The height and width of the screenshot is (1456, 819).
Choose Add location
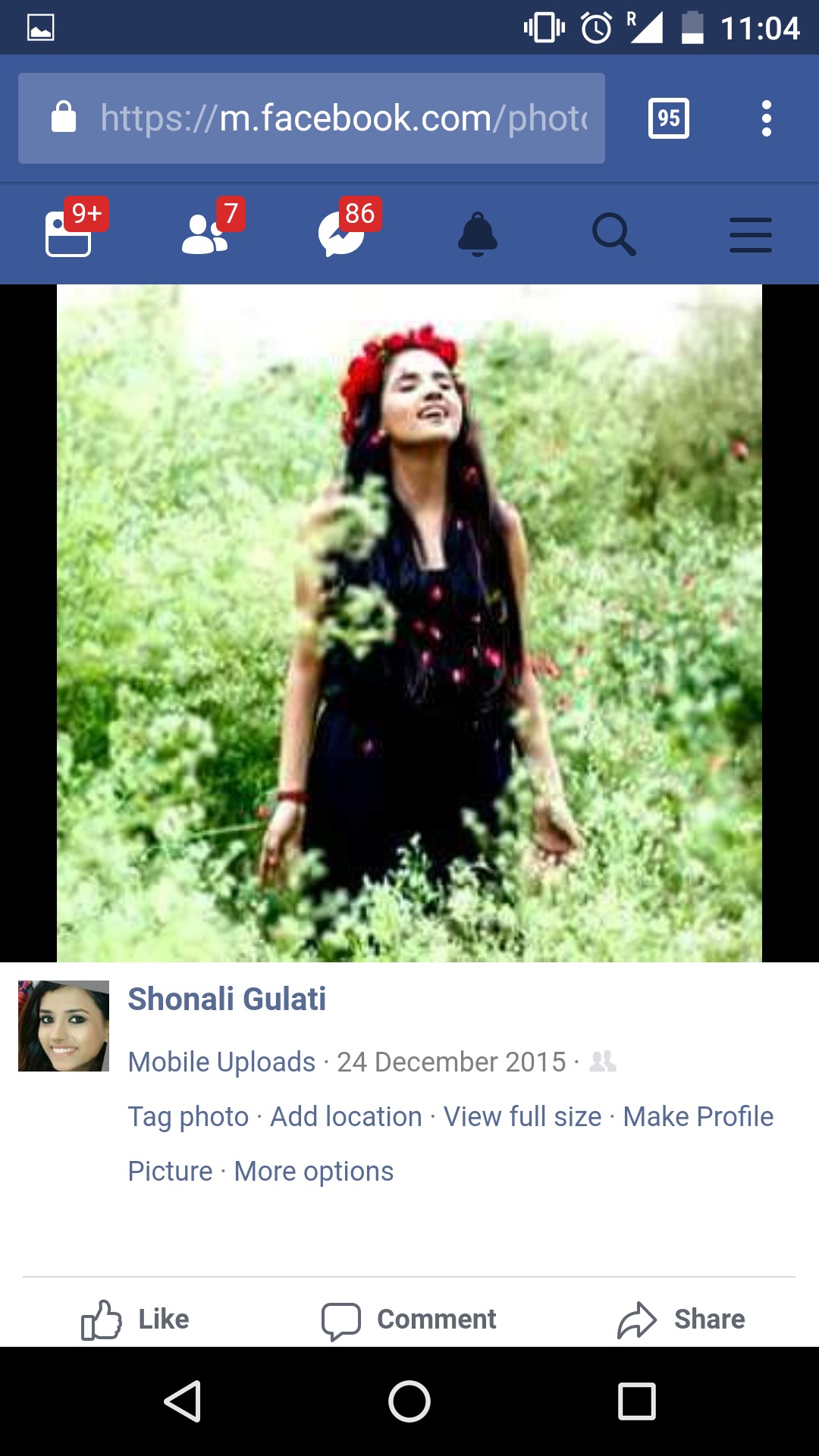[346, 1116]
